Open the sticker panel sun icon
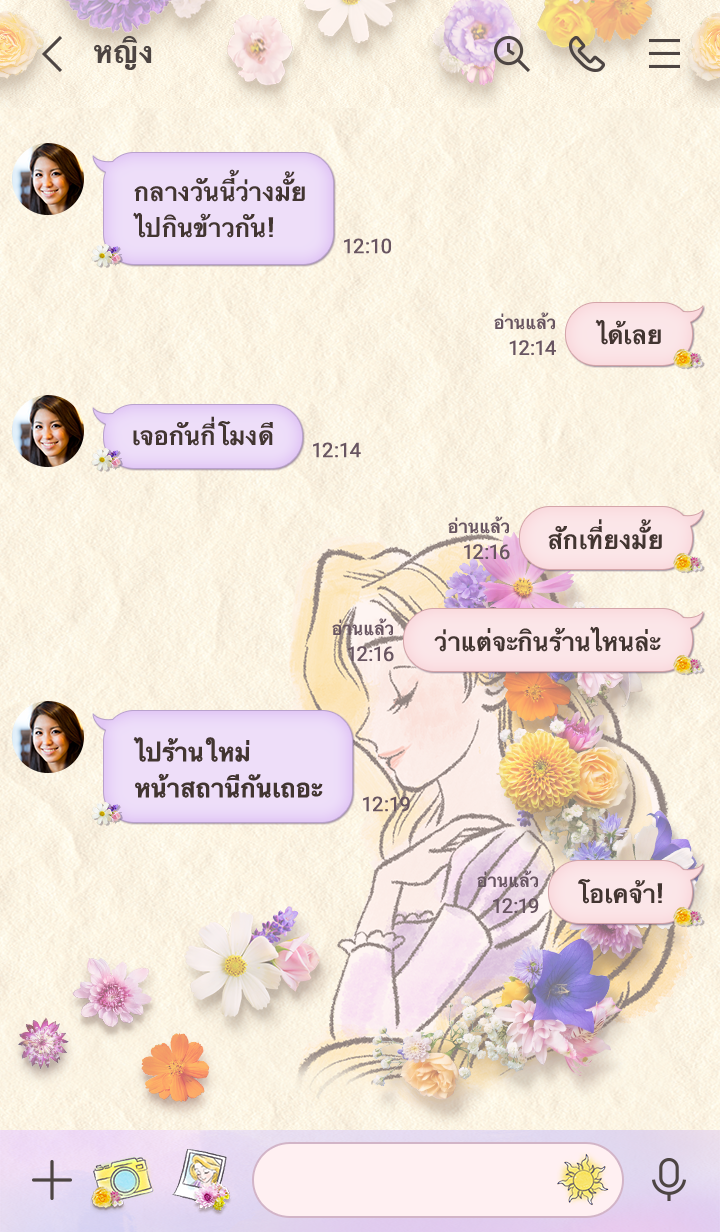This screenshot has height=1232, width=720. pos(583,1179)
